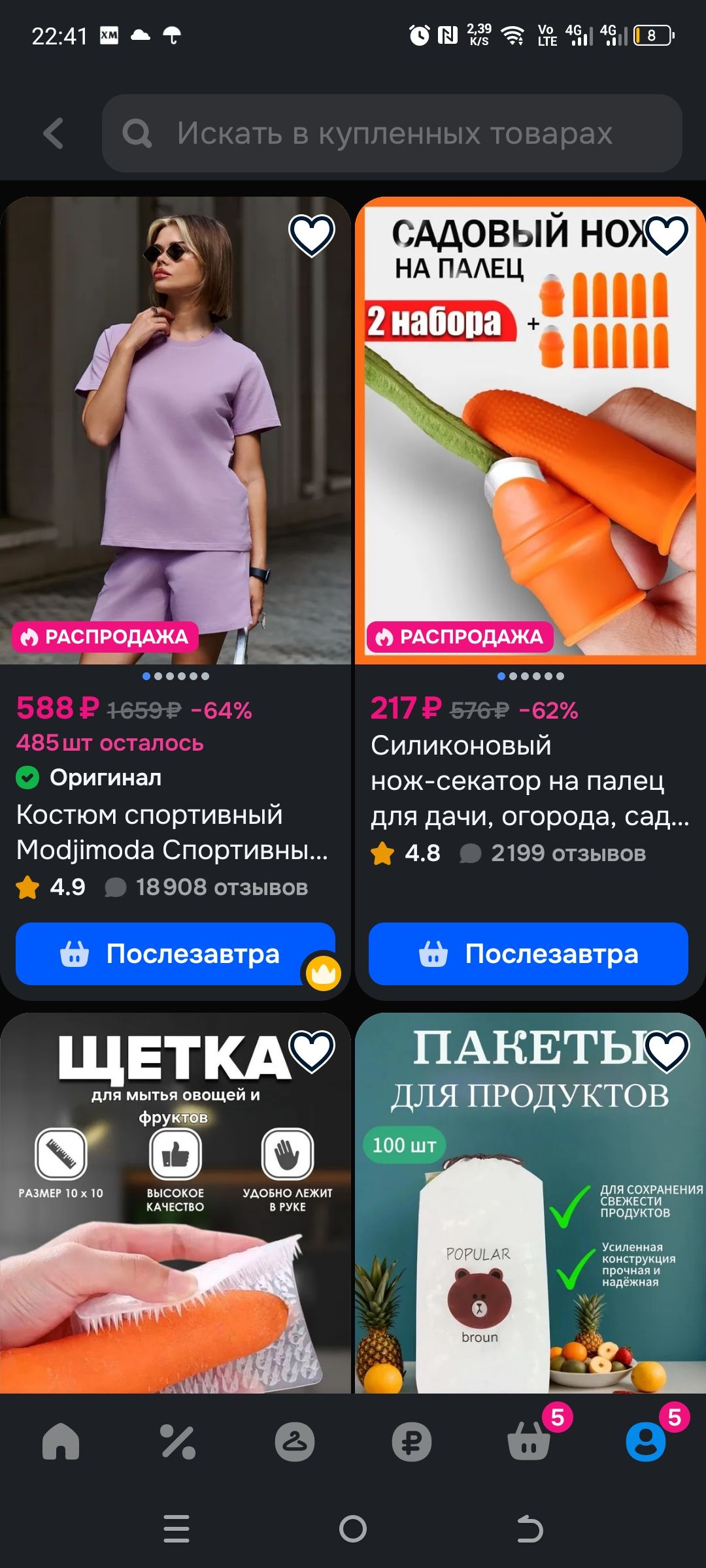
Task: Go back using the top arrow
Action: click(54, 133)
